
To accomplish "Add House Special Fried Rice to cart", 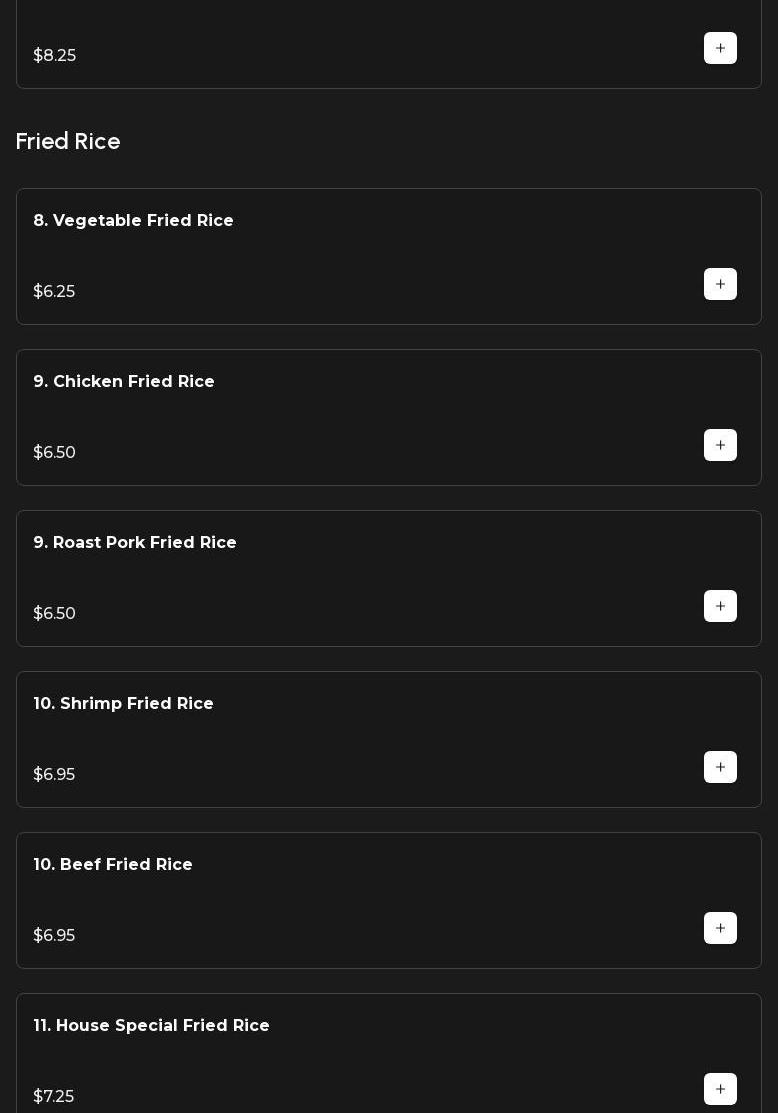I will (x=720, y=1089).
